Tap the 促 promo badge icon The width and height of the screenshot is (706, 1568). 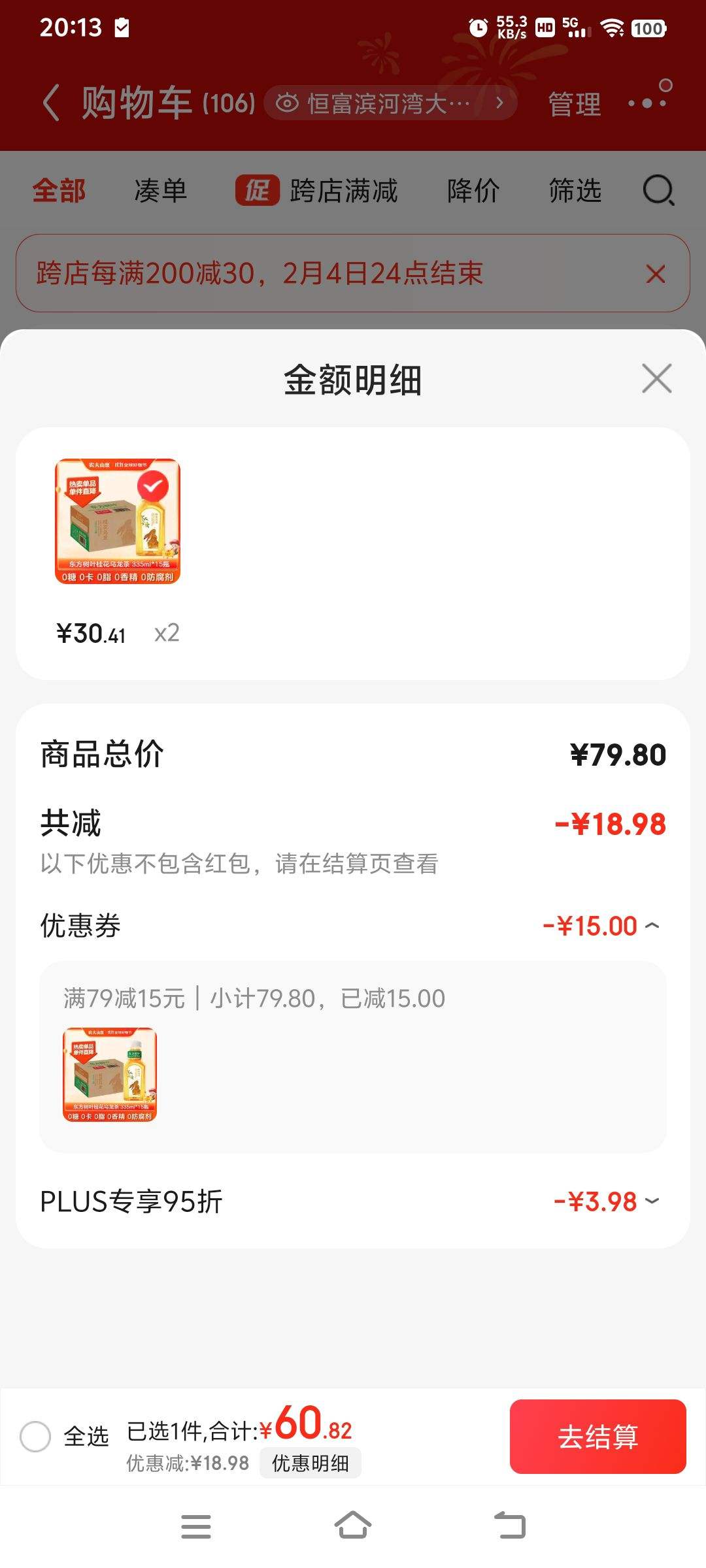coord(256,190)
